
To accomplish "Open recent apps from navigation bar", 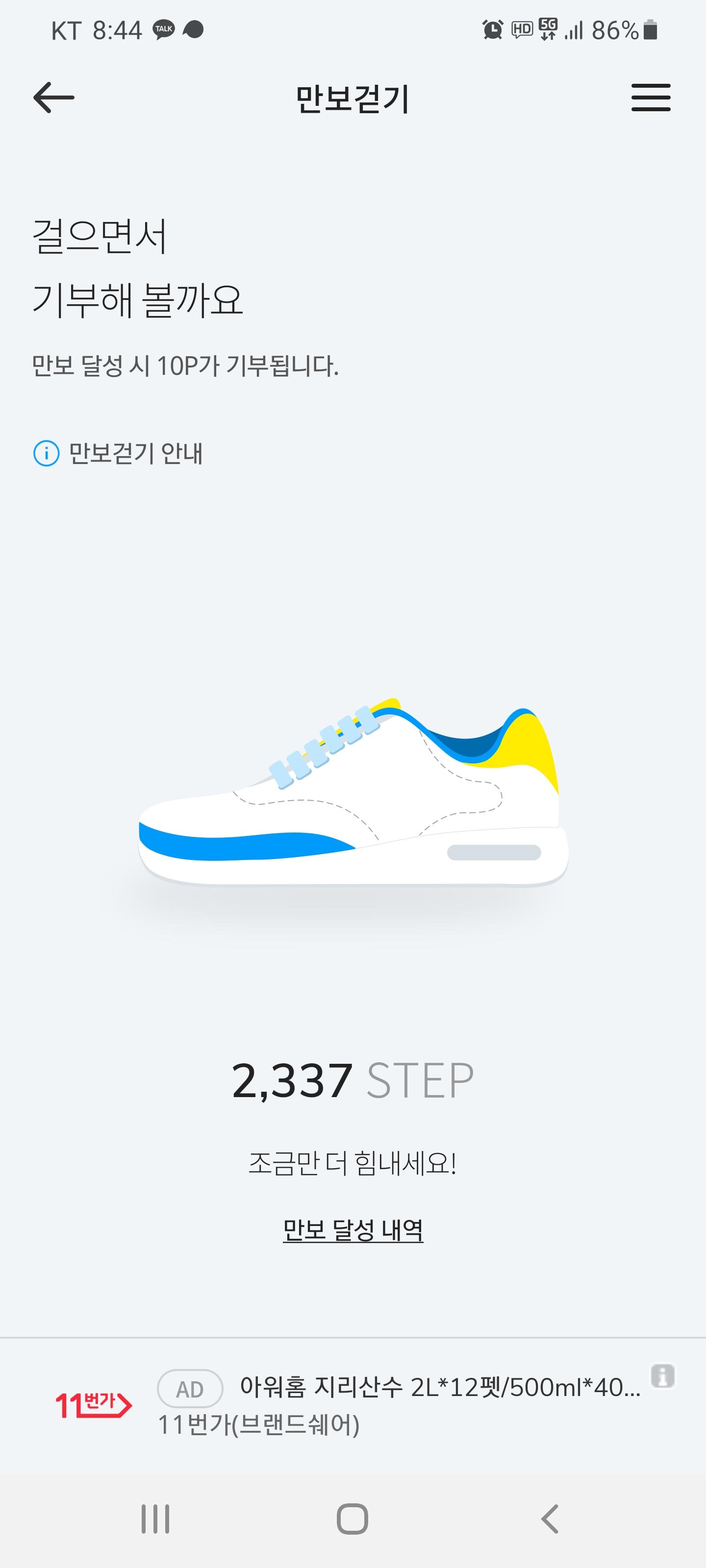I will (x=155, y=1519).
